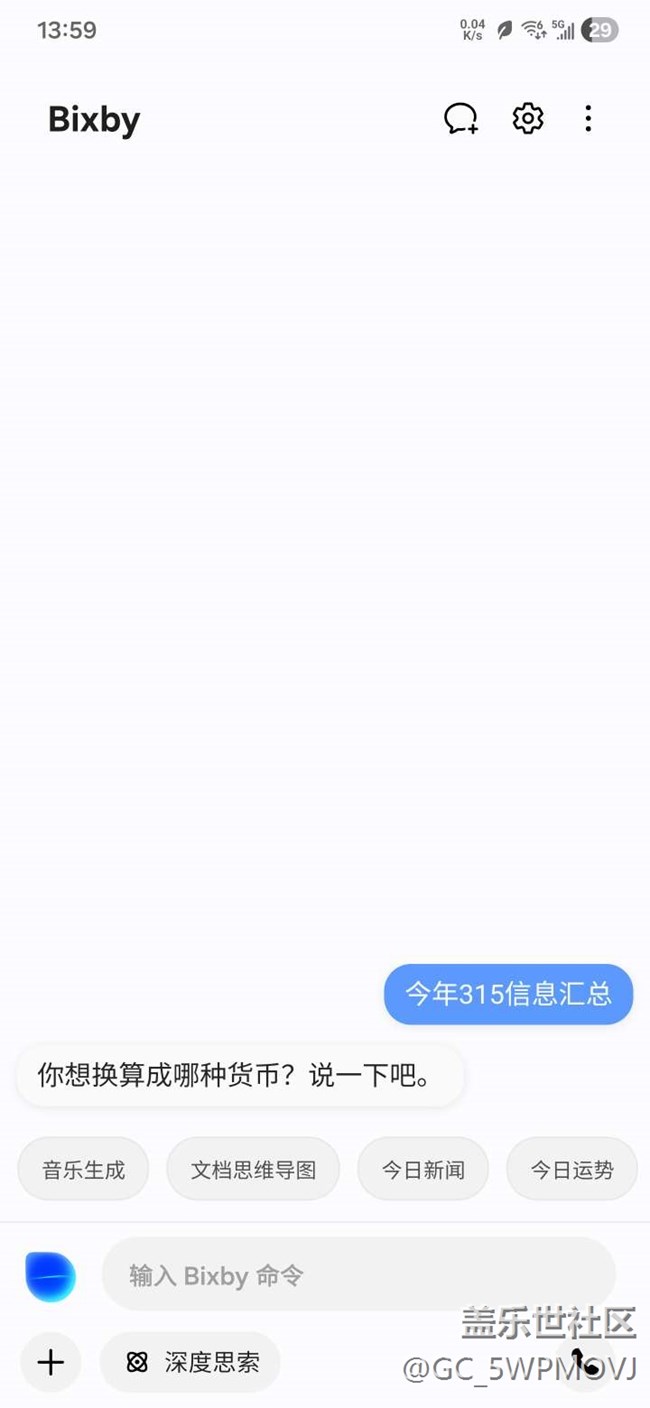Tap the 今日新闻 suggestion
This screenshot has height=1408, width=650.
[423, 1169]
